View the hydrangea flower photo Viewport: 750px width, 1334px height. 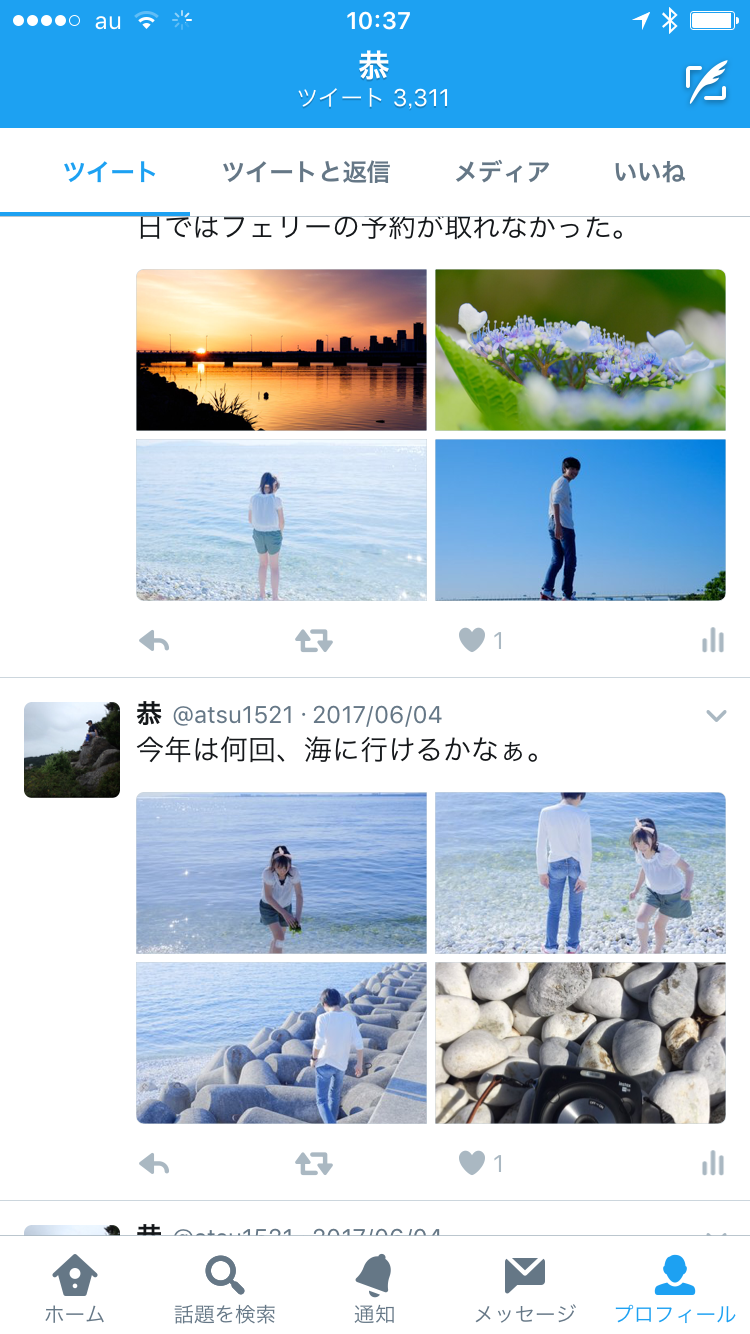[x=580, y=350]
